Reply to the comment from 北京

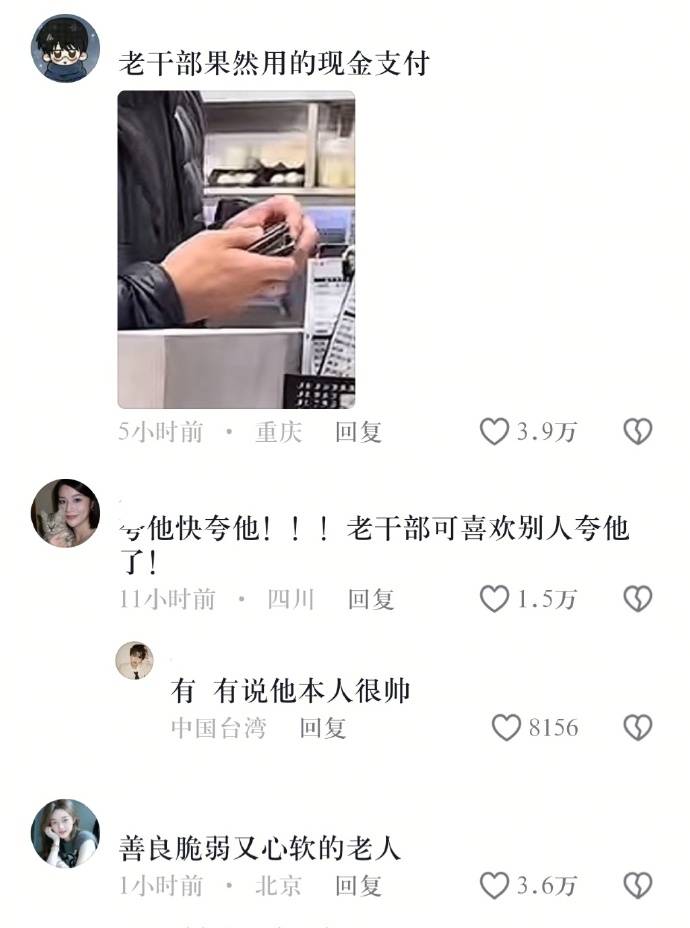click(x=358, y=885)
